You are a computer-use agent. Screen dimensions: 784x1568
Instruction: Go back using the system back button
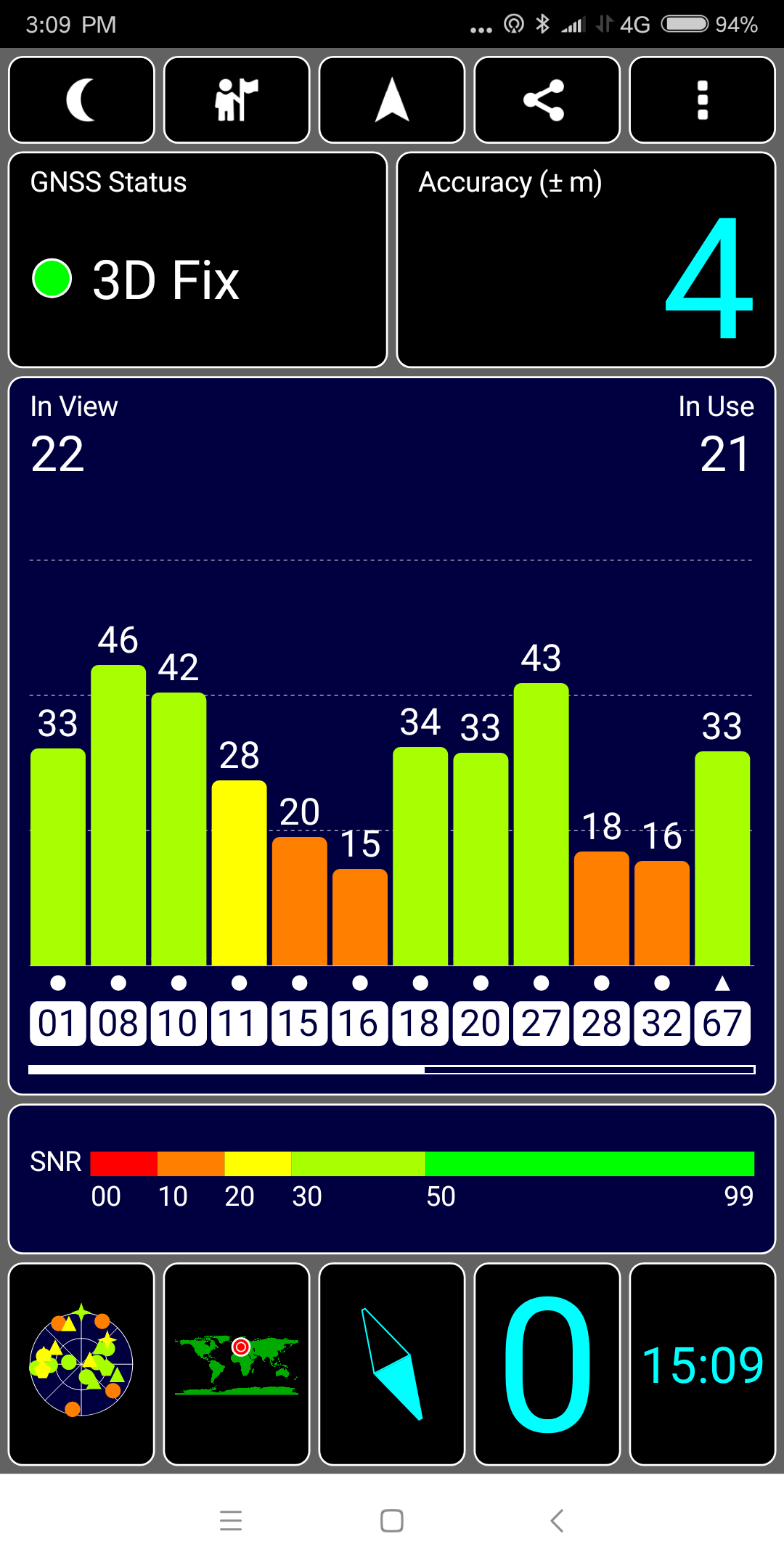pyautogui.click(x=557, y=1520)
